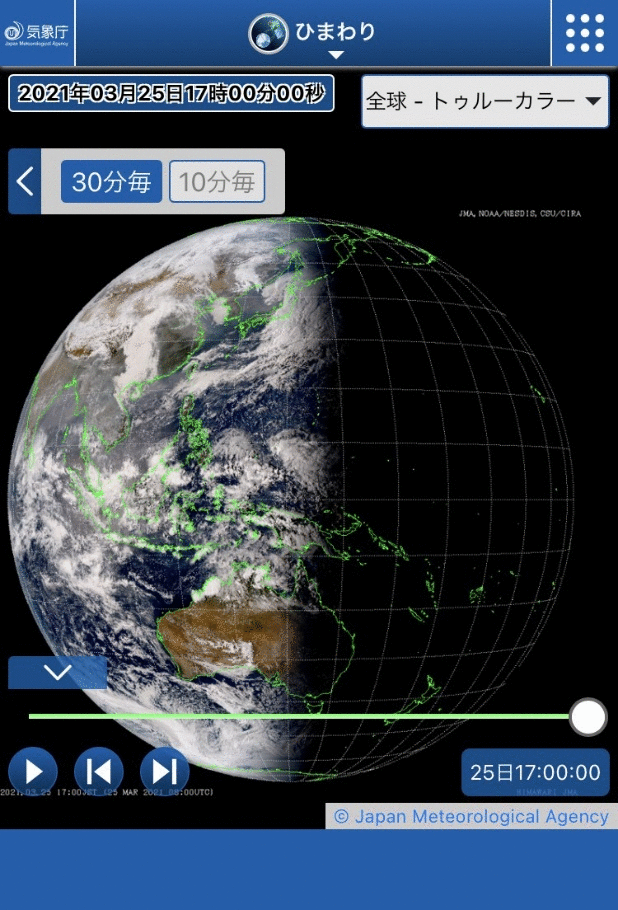Play the satellite image animation
The width and height of the screenshot is (618, 910).
pyautogui.click(x=33, y=772)
